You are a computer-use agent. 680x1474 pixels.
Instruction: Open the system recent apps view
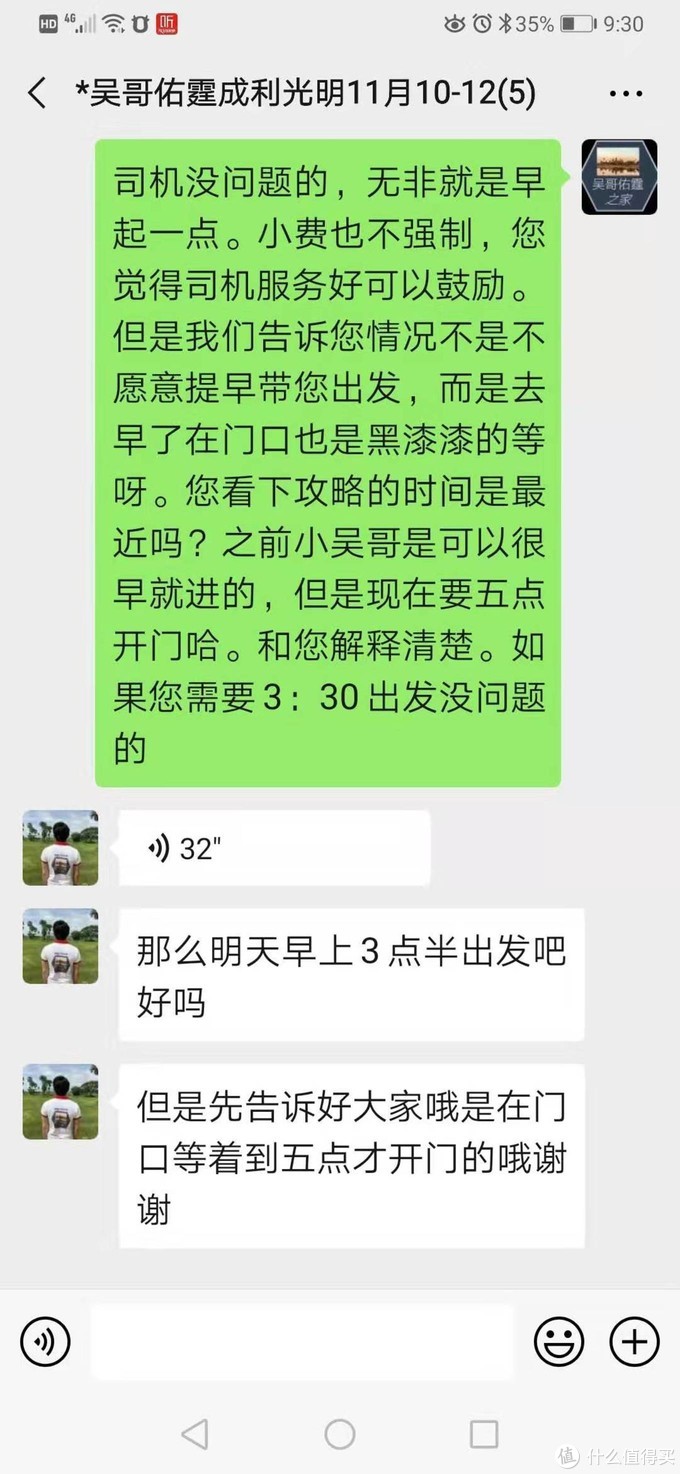point(484,1434)
